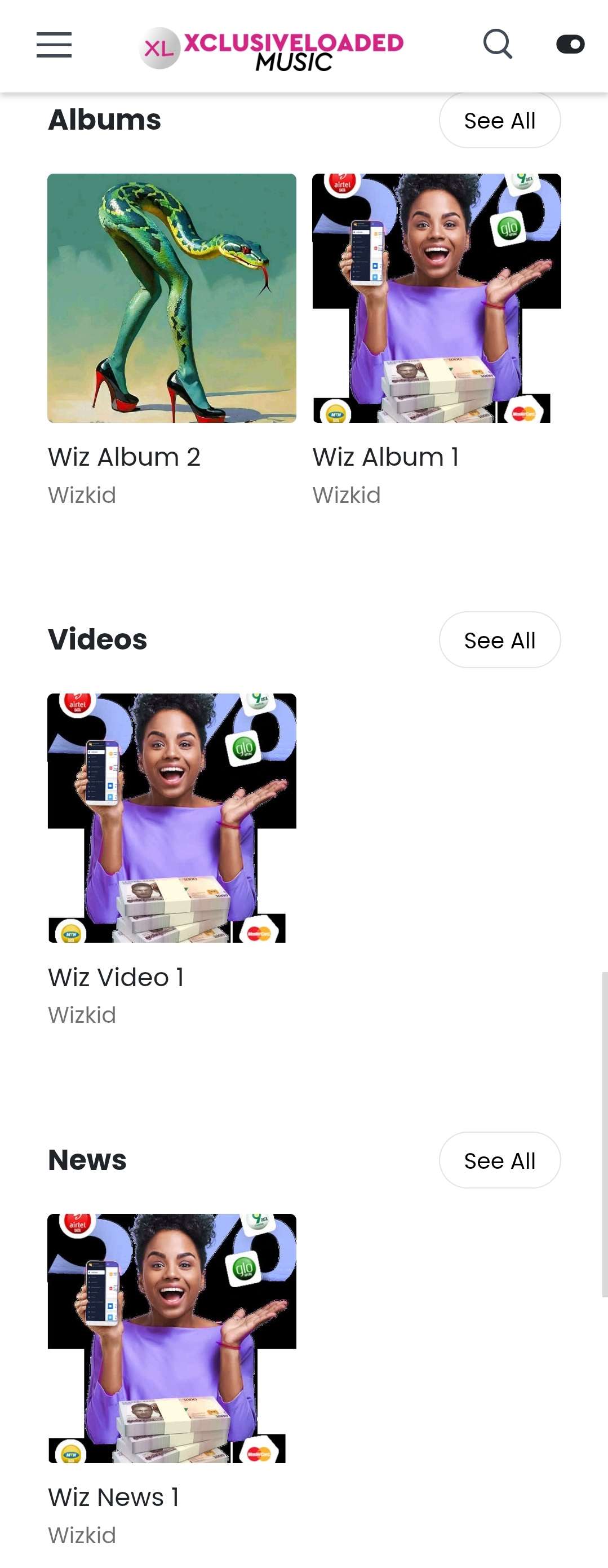Open the hamburger navigation menu
This screenshot has width=608, height=1568.
[54, 45]
